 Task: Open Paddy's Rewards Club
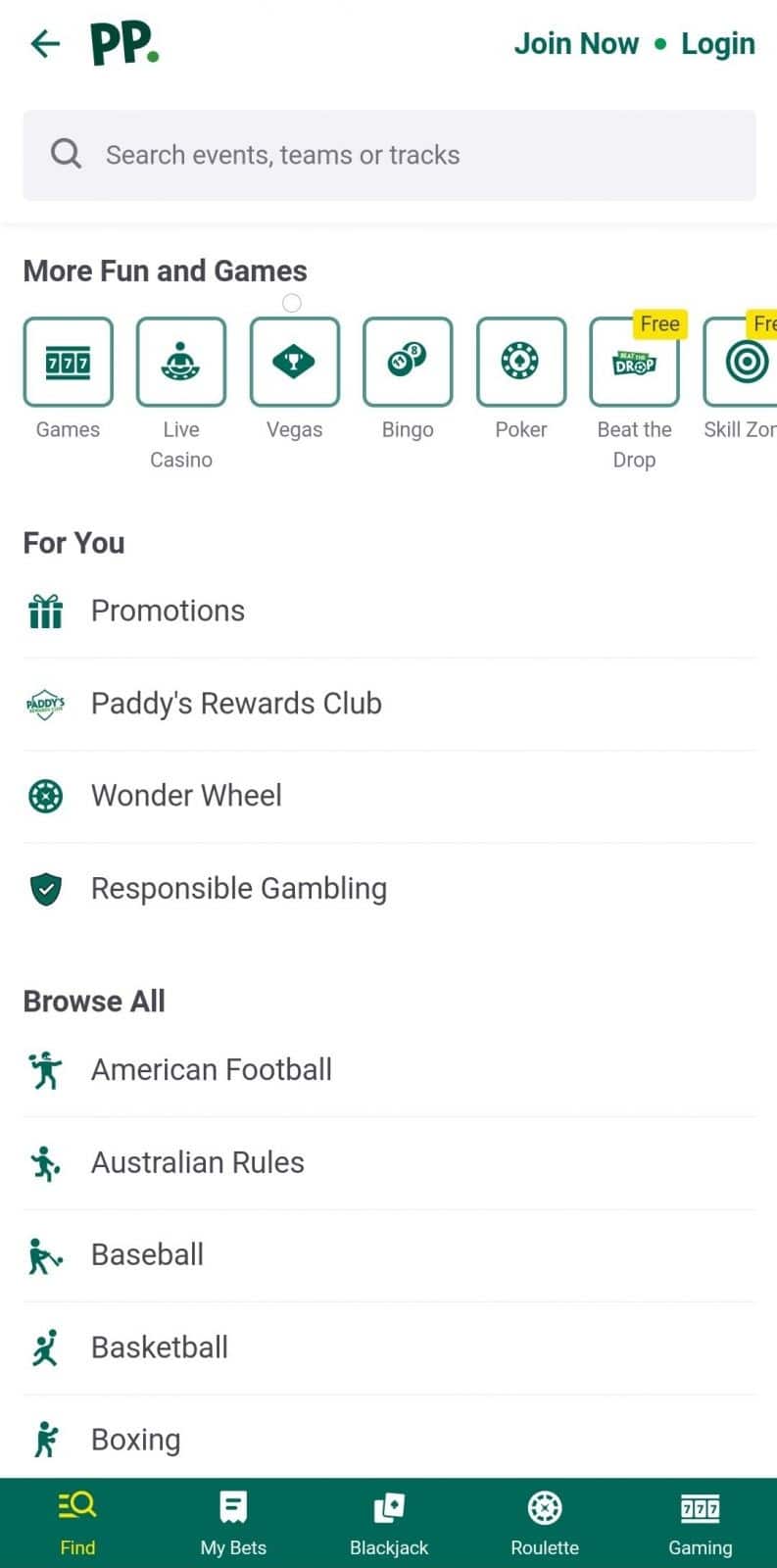click(x=236, y=704)
